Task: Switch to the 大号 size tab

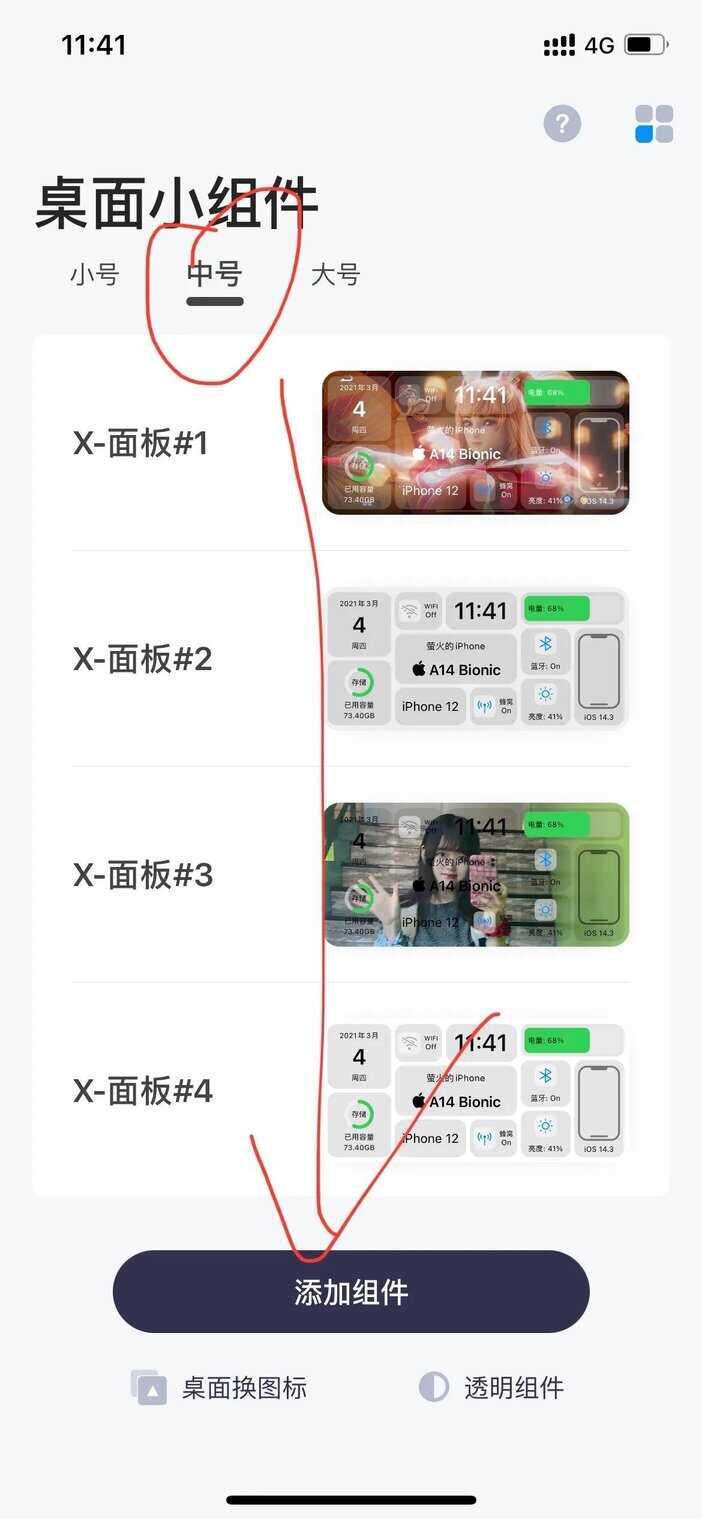Action: click(x=335, y=274)
